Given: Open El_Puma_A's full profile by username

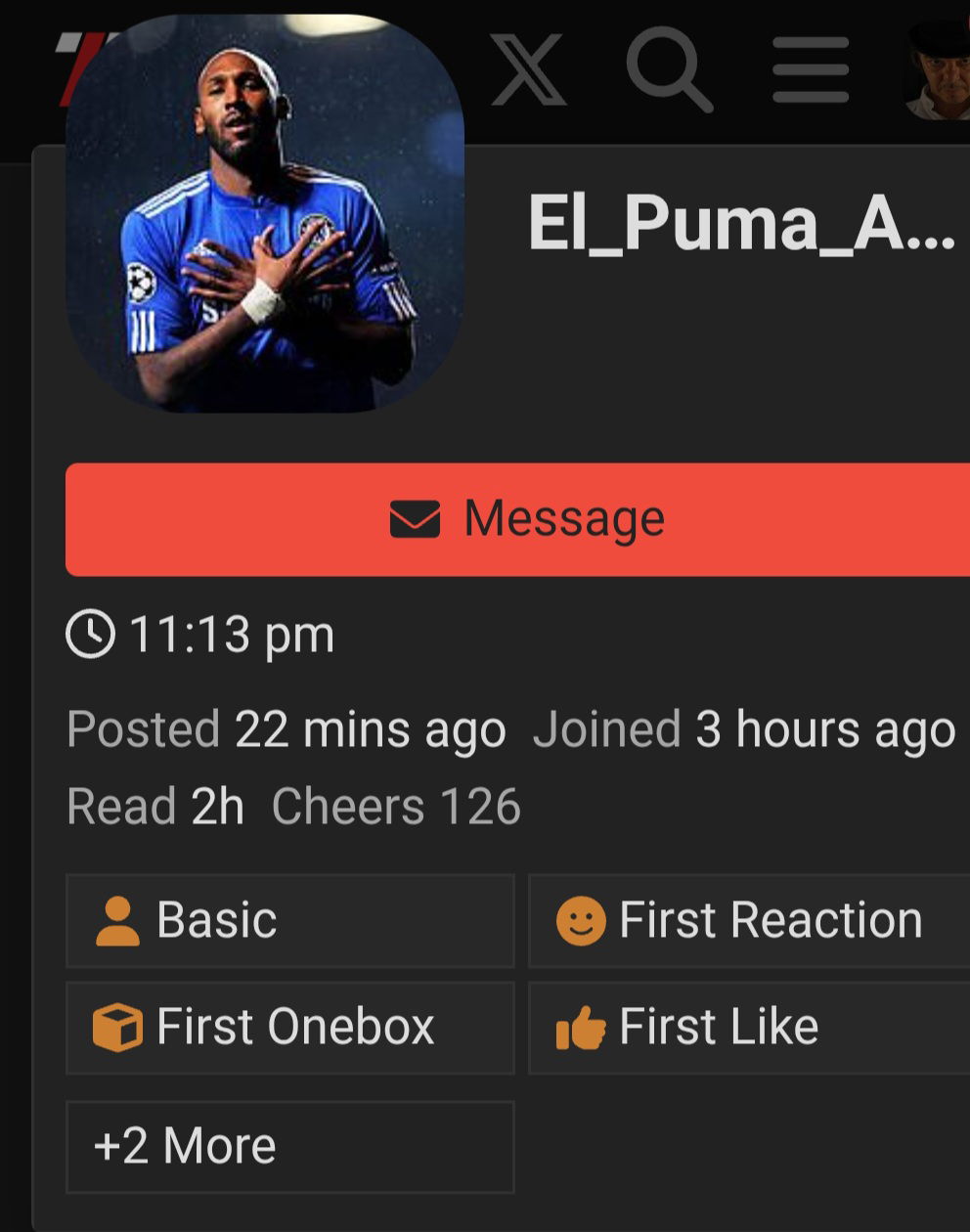Looking at the screenshot, I should pos(741,223).
